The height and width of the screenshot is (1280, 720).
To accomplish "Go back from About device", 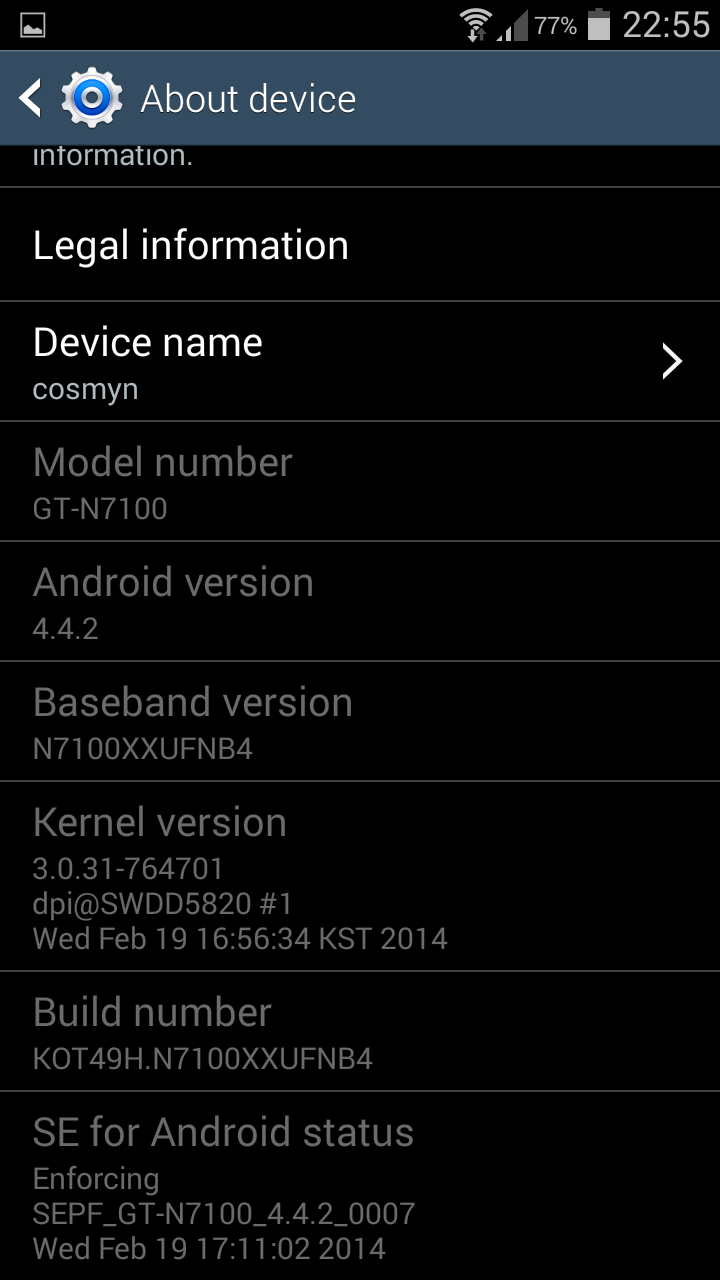I will (x=32, y=98).
